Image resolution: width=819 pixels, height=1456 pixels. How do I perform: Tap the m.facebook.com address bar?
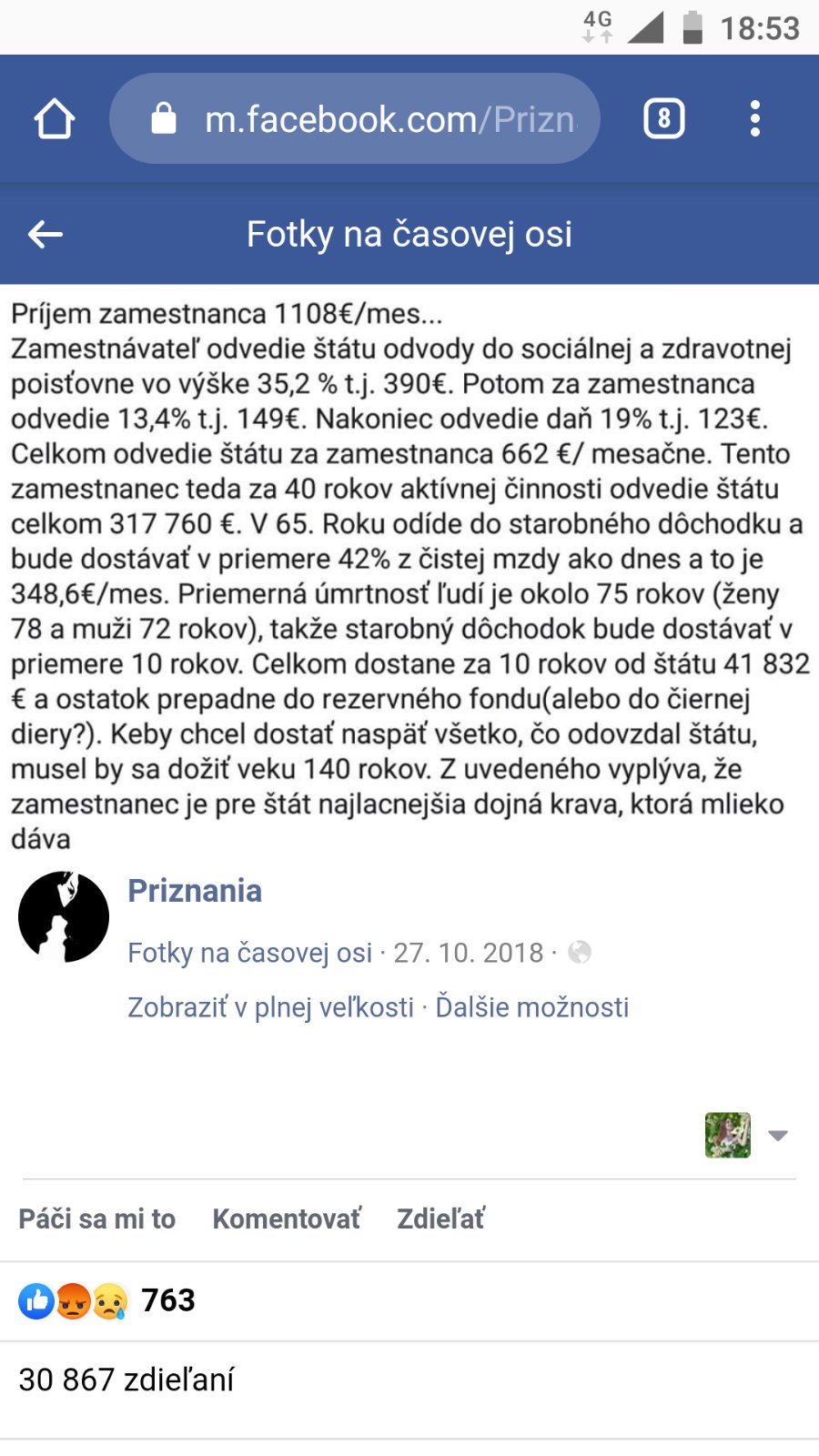(x=354, y=118)
